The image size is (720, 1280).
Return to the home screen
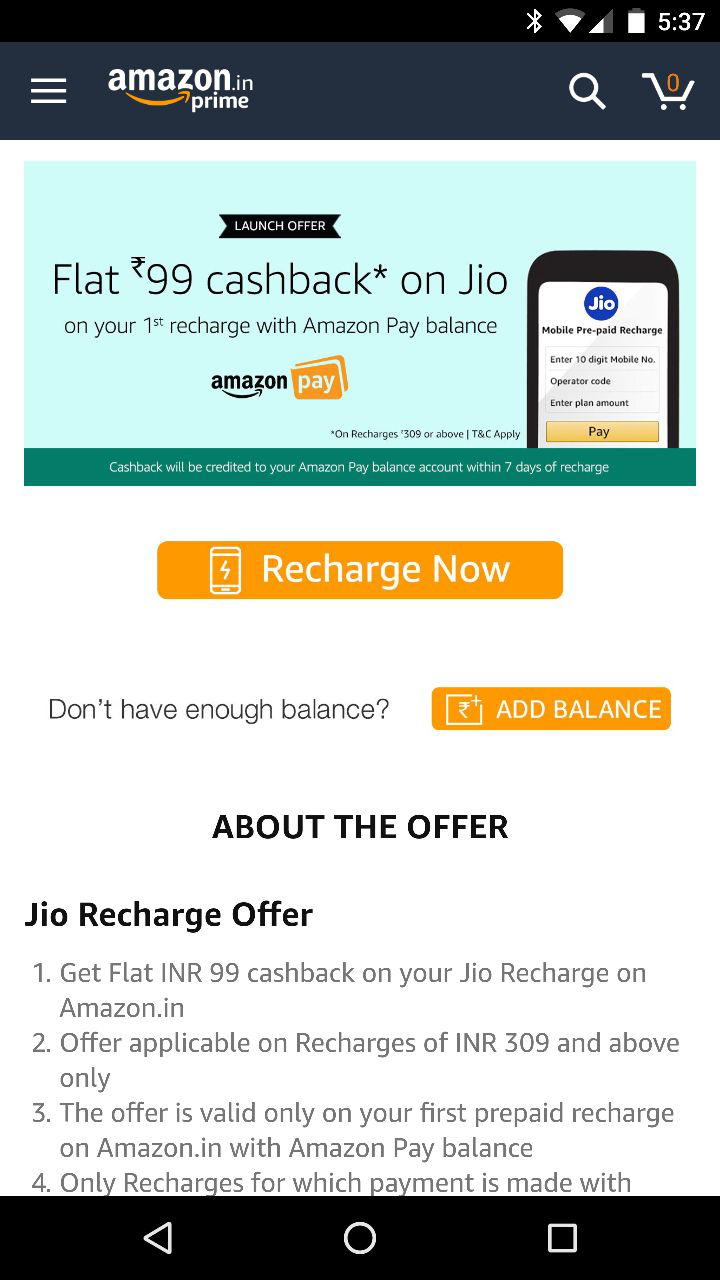pyautogui.click(x=360, y=1238)
